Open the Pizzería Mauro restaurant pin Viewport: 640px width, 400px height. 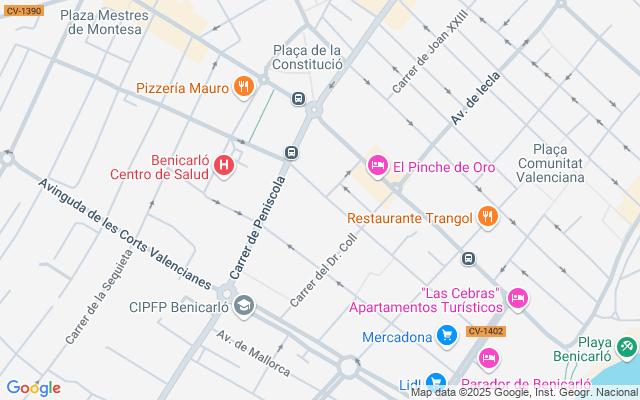[x=244, y=87]
